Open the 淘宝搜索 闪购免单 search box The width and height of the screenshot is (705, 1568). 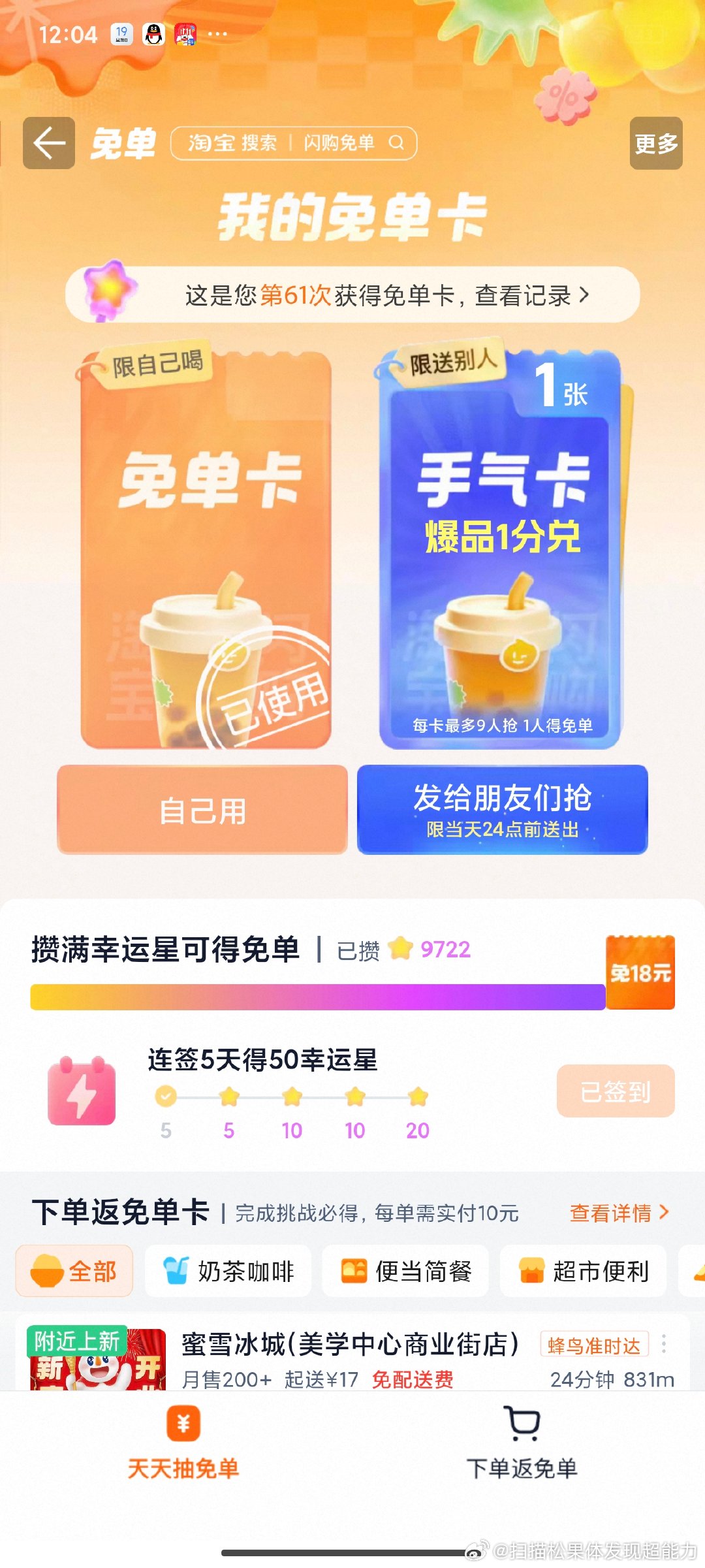pyautogui.click(x=294, y=143)
